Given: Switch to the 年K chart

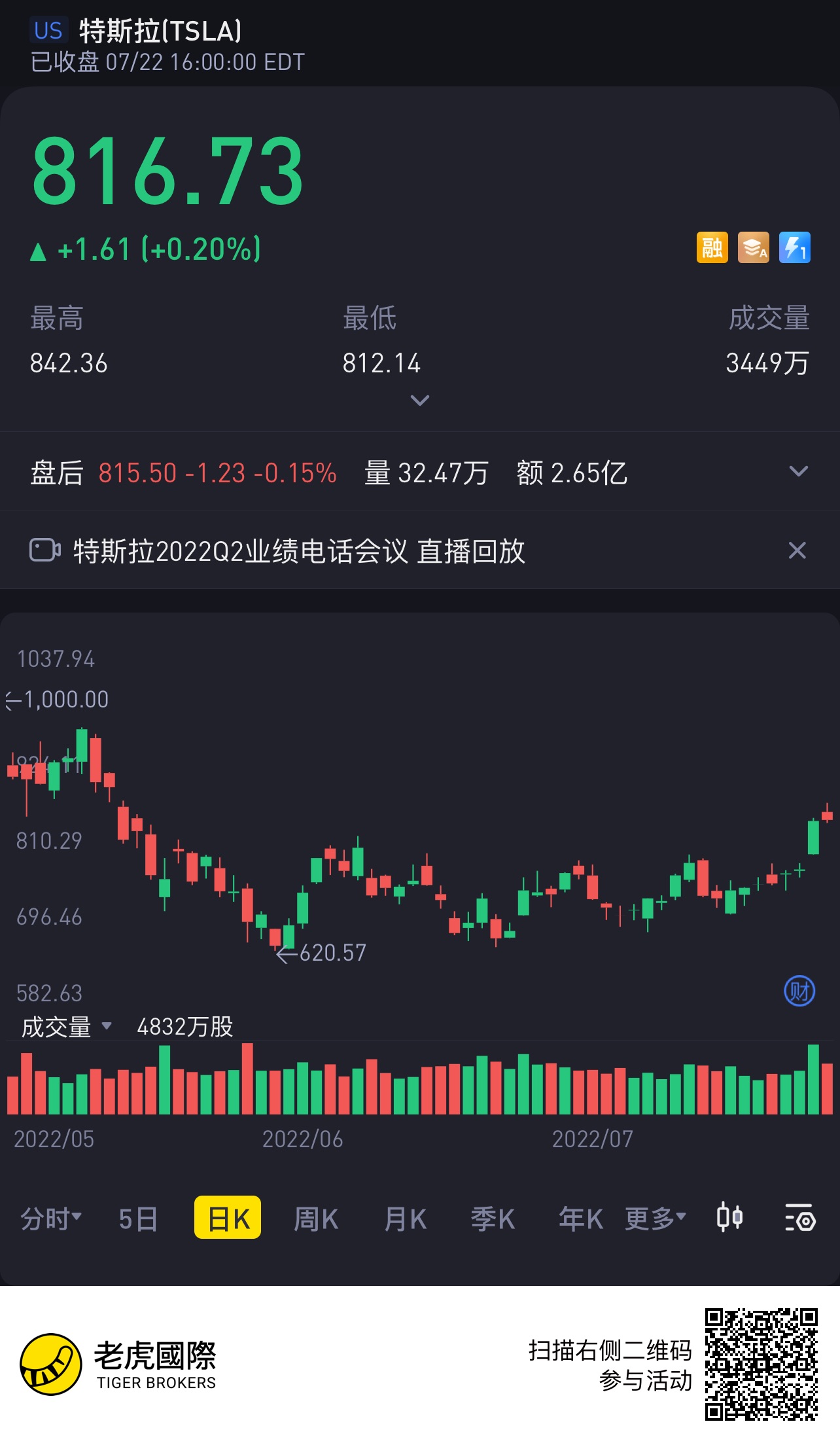Looking at the screenshot, I should [580, 1219].
